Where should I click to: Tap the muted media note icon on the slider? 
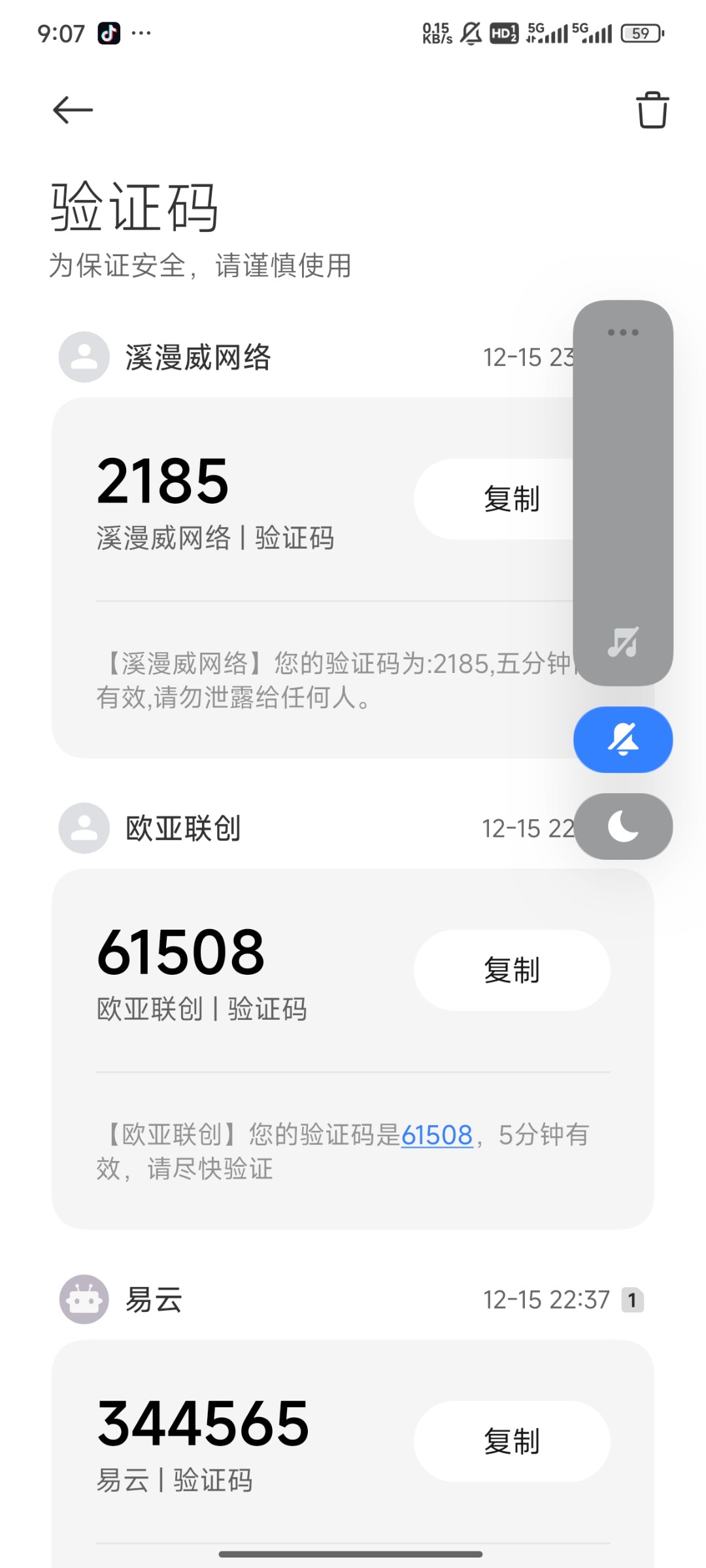(623, 642)
